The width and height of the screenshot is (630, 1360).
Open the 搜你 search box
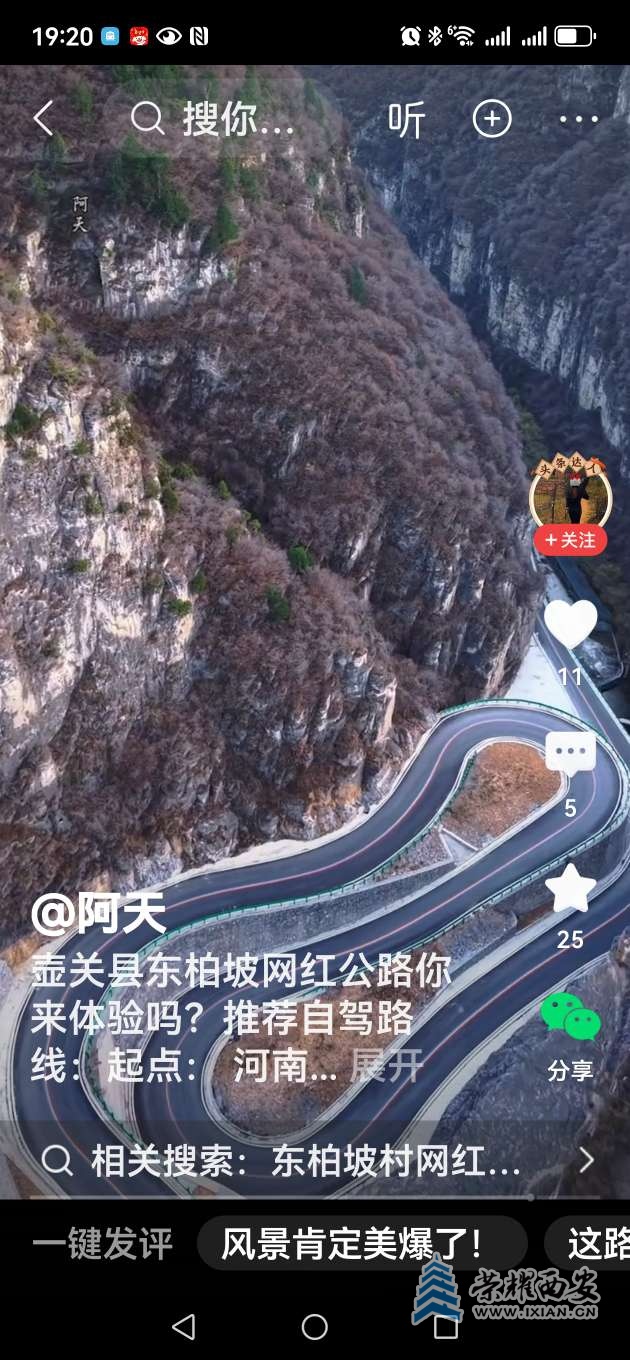(x=215, y=120)
